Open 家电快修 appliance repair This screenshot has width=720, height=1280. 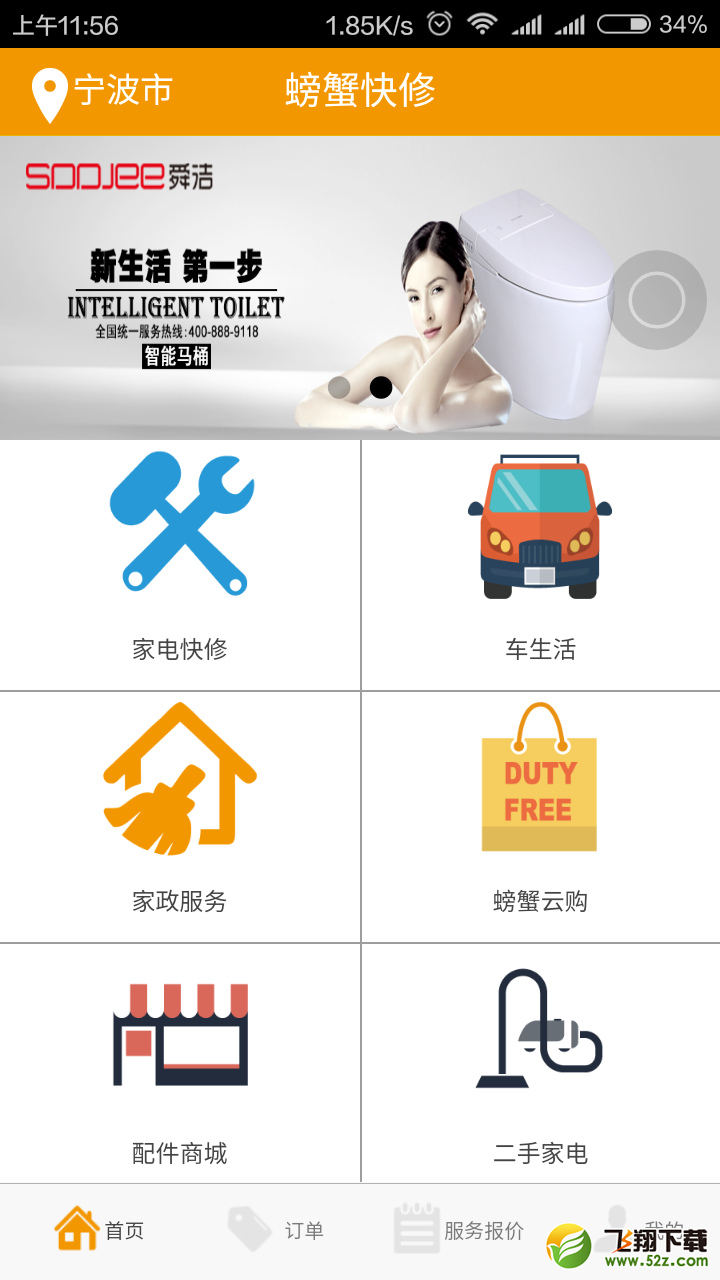tap(180, 565)
